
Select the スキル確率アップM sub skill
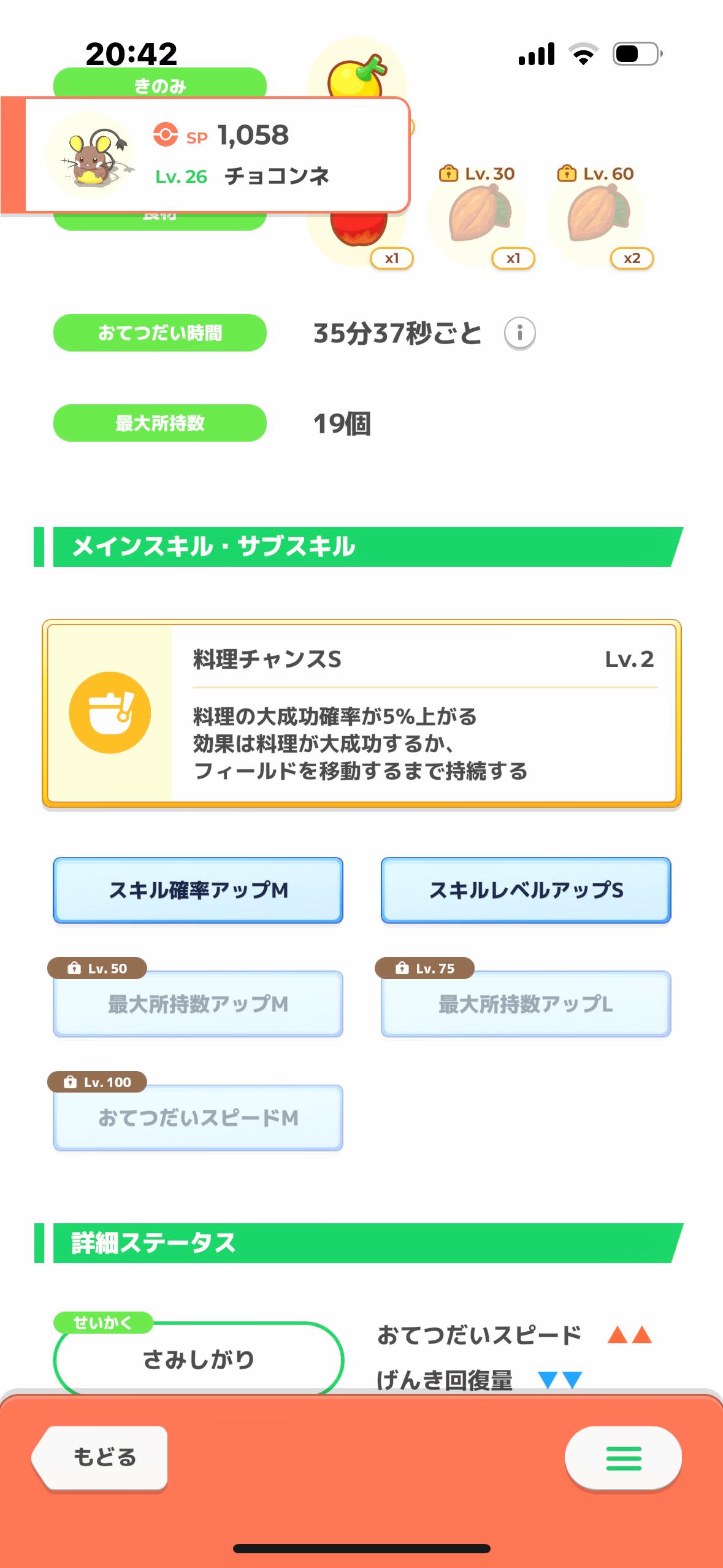pos(198,890)
